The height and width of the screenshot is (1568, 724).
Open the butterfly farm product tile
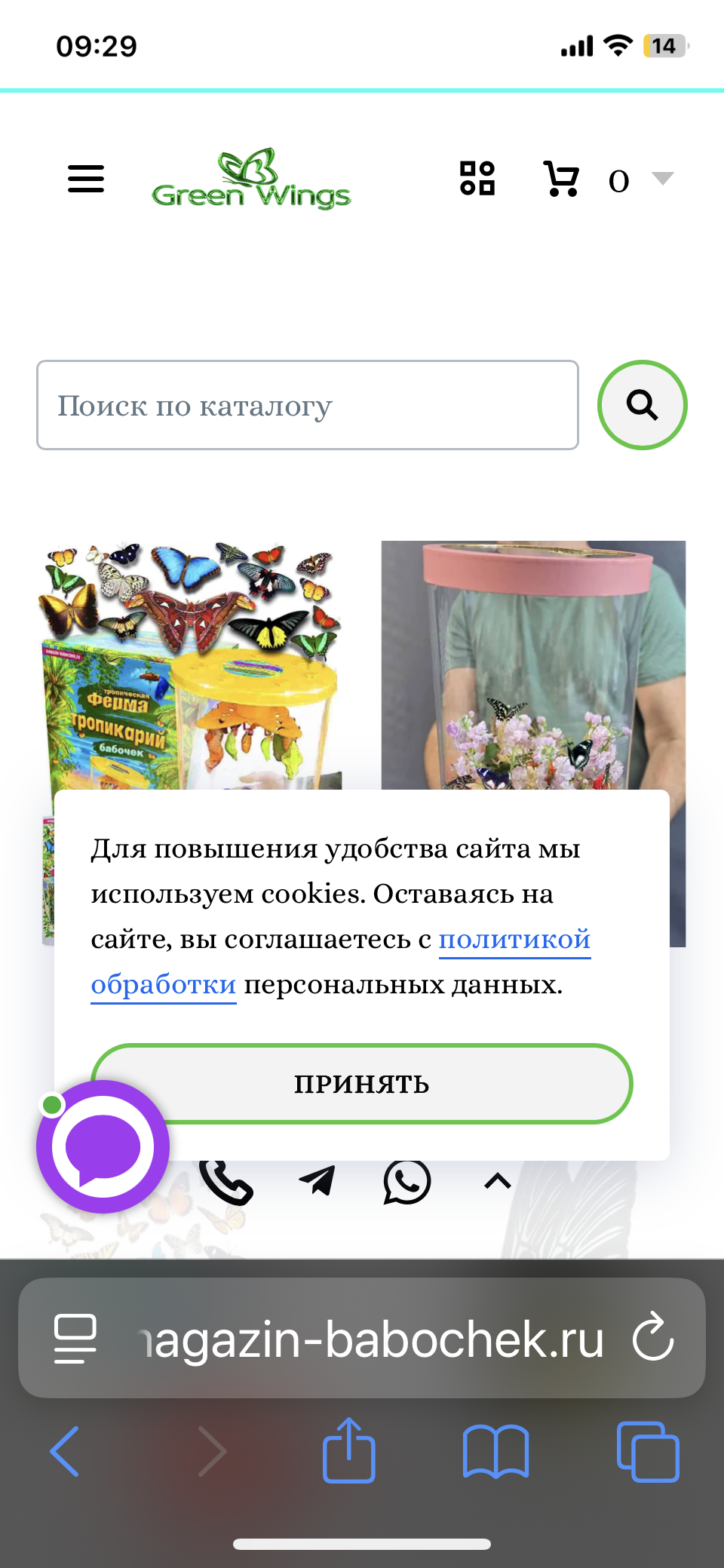click(192, 664)
